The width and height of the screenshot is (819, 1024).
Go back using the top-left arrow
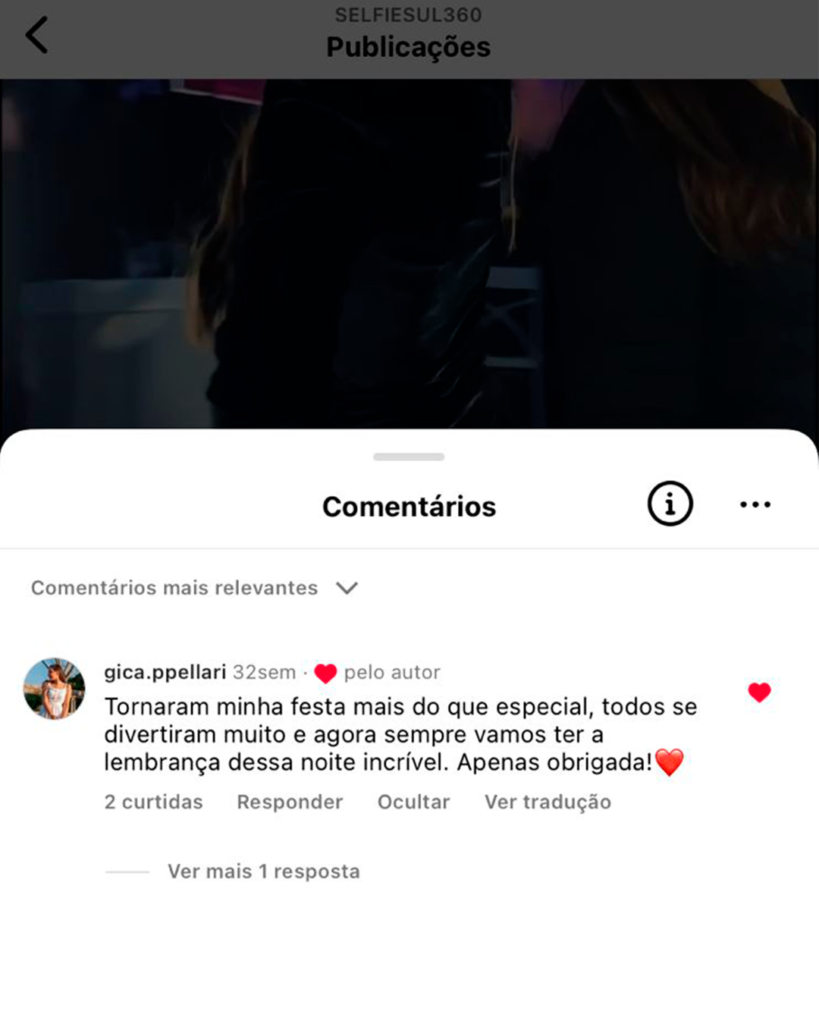[36, 35]
